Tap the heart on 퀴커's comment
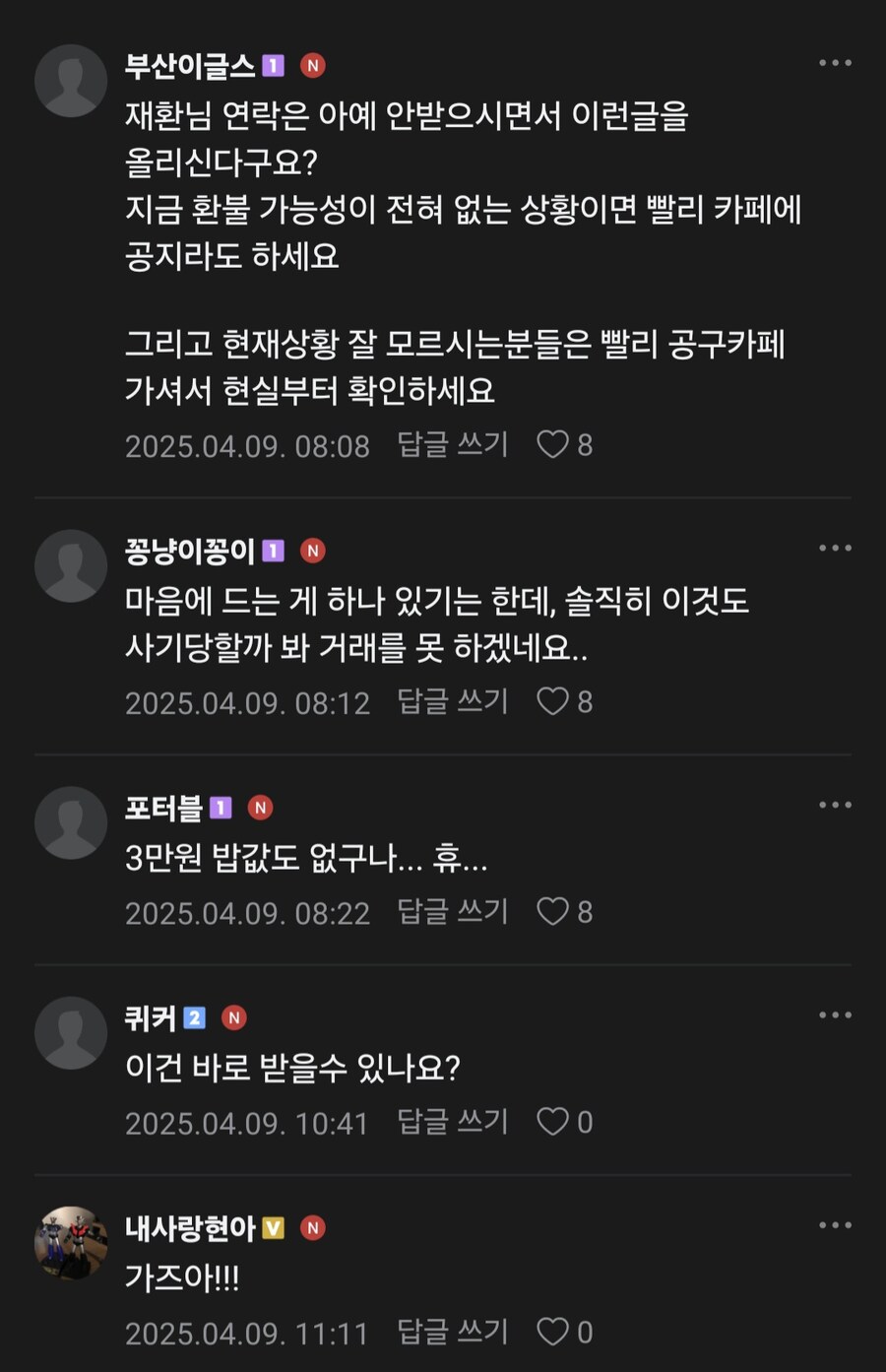886x1372 pixels. tap(554, 1122)
